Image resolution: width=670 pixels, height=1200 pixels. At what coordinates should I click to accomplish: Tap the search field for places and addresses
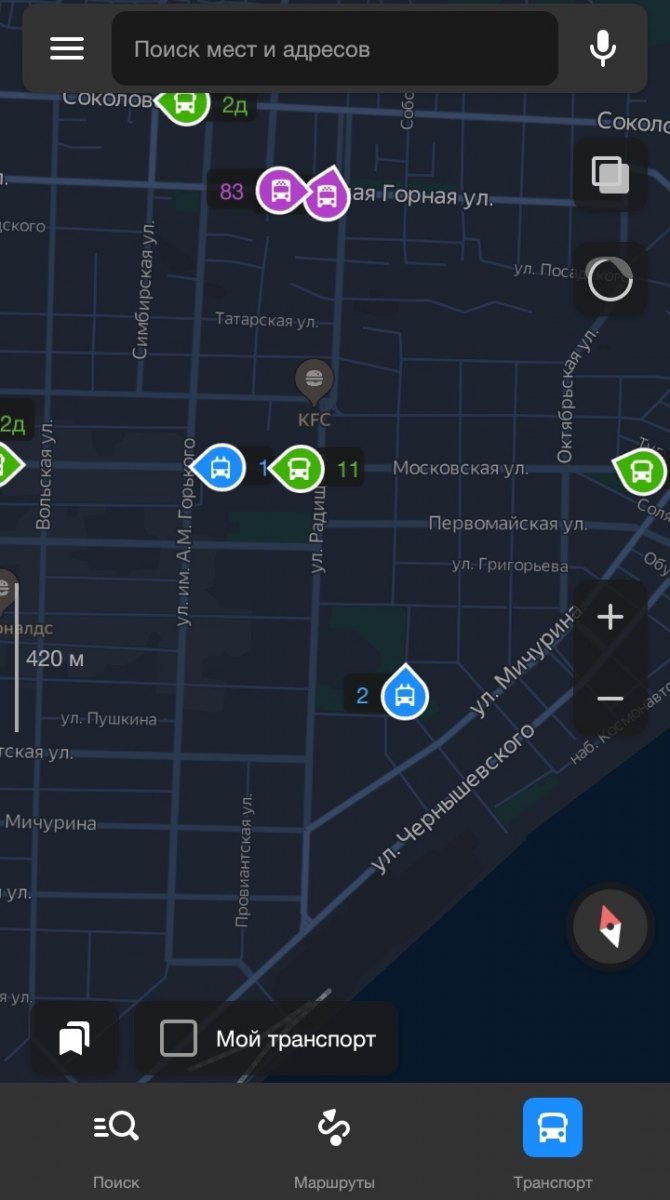click(334, 49)
